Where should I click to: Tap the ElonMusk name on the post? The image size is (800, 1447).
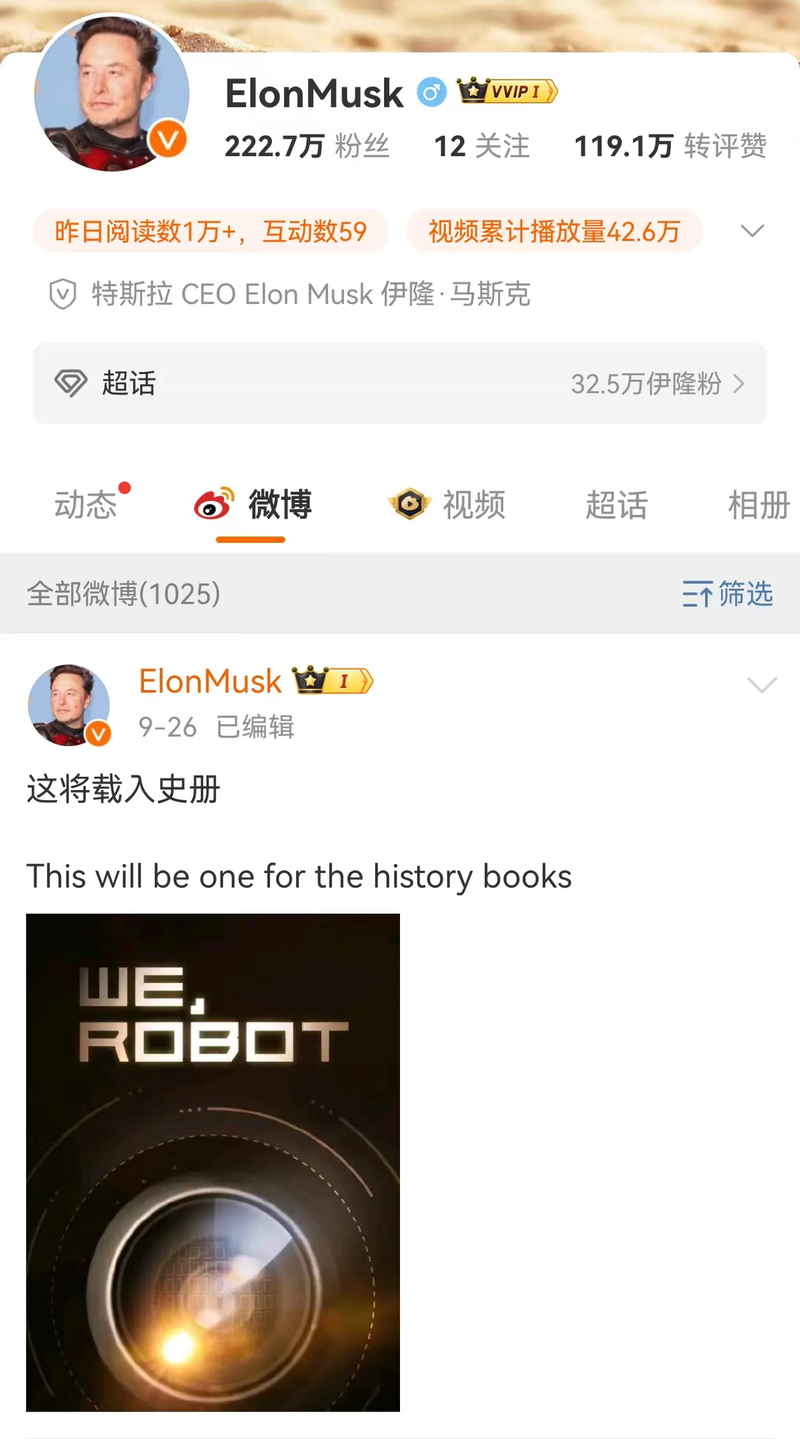[x=210, y=681]
